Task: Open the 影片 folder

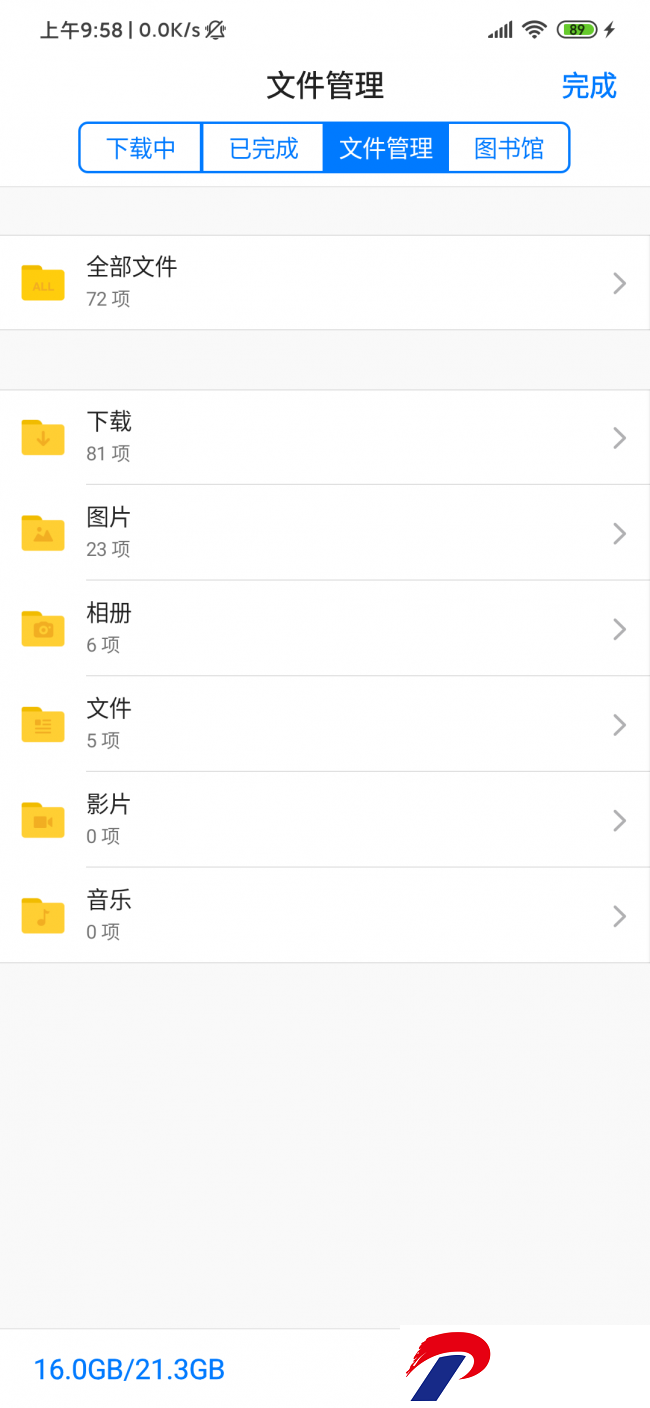Action: (325, 820)
